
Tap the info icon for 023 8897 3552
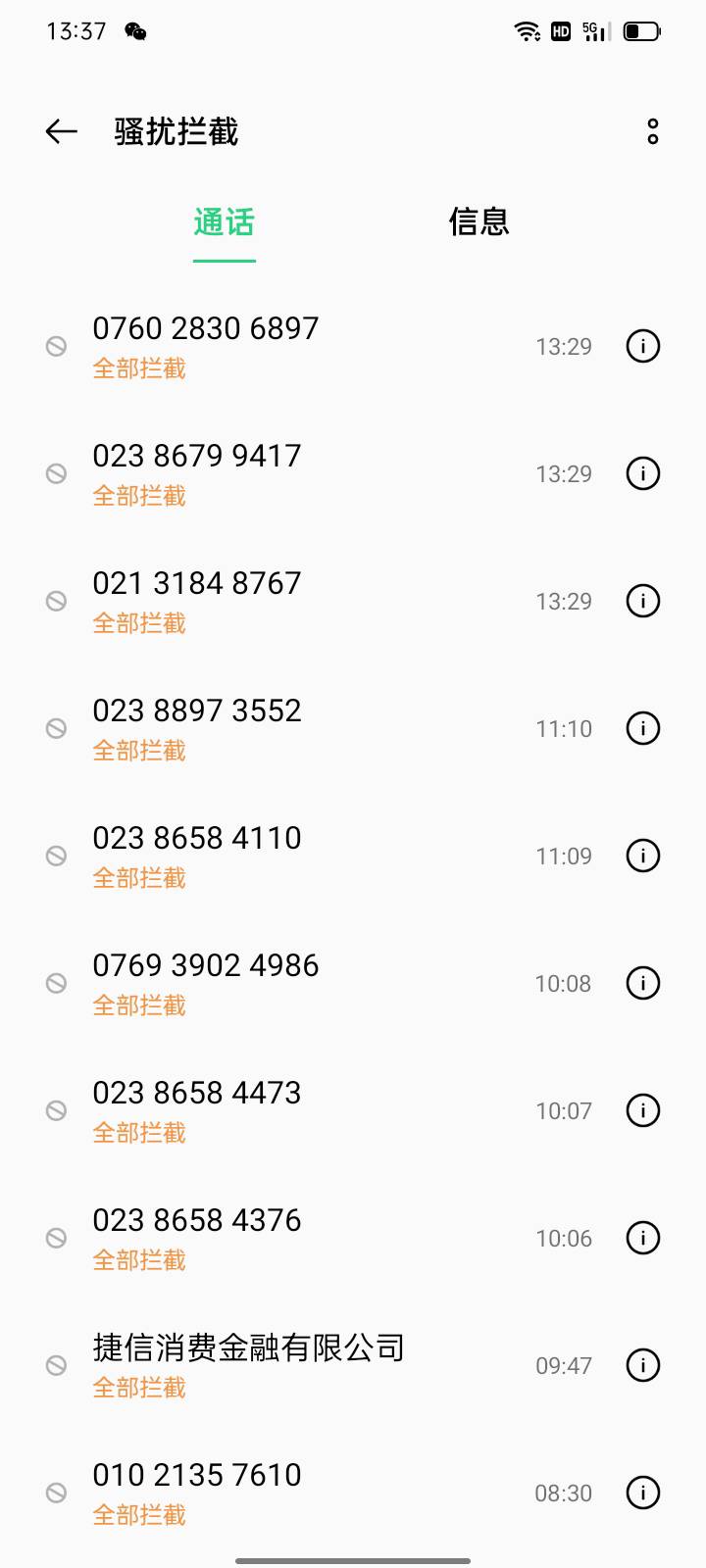point(643,728)
